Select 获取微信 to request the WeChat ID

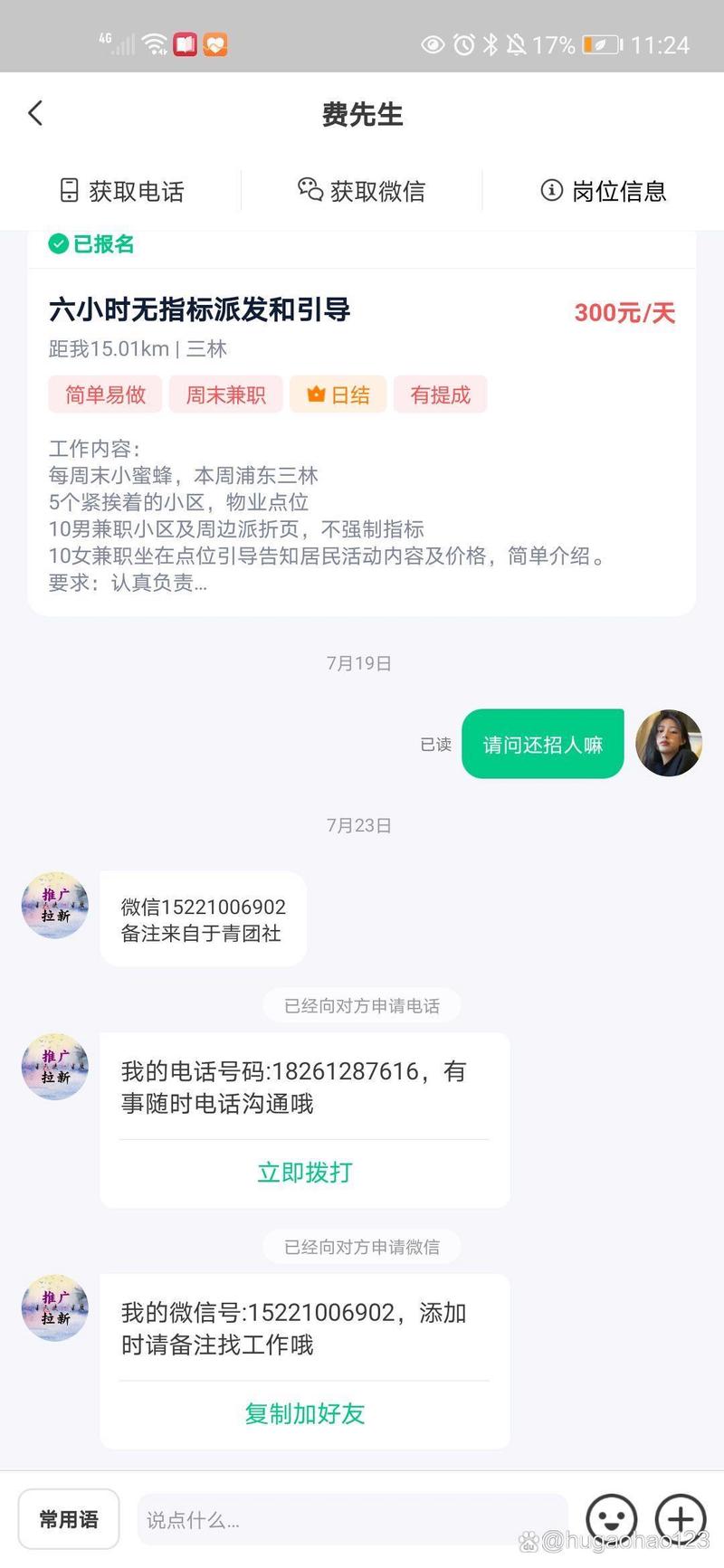coord(361,191)
